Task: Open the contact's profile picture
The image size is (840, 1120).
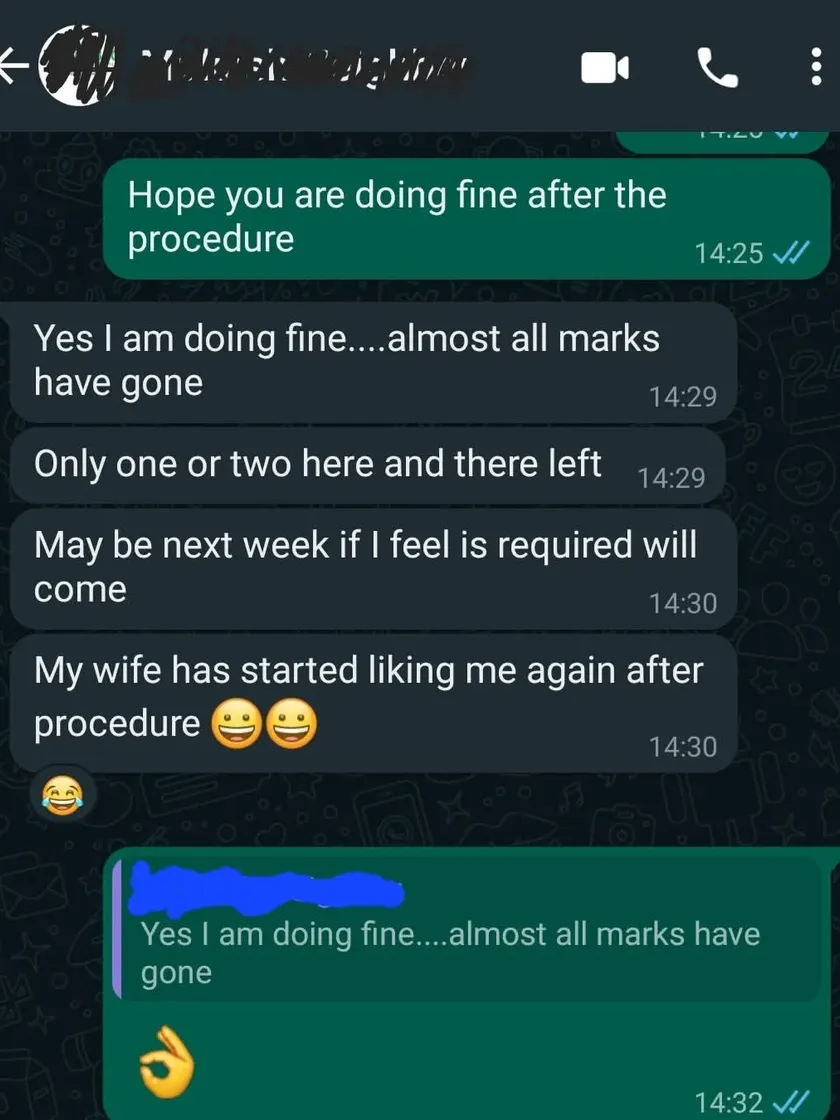Action: (x=79, y=66)
